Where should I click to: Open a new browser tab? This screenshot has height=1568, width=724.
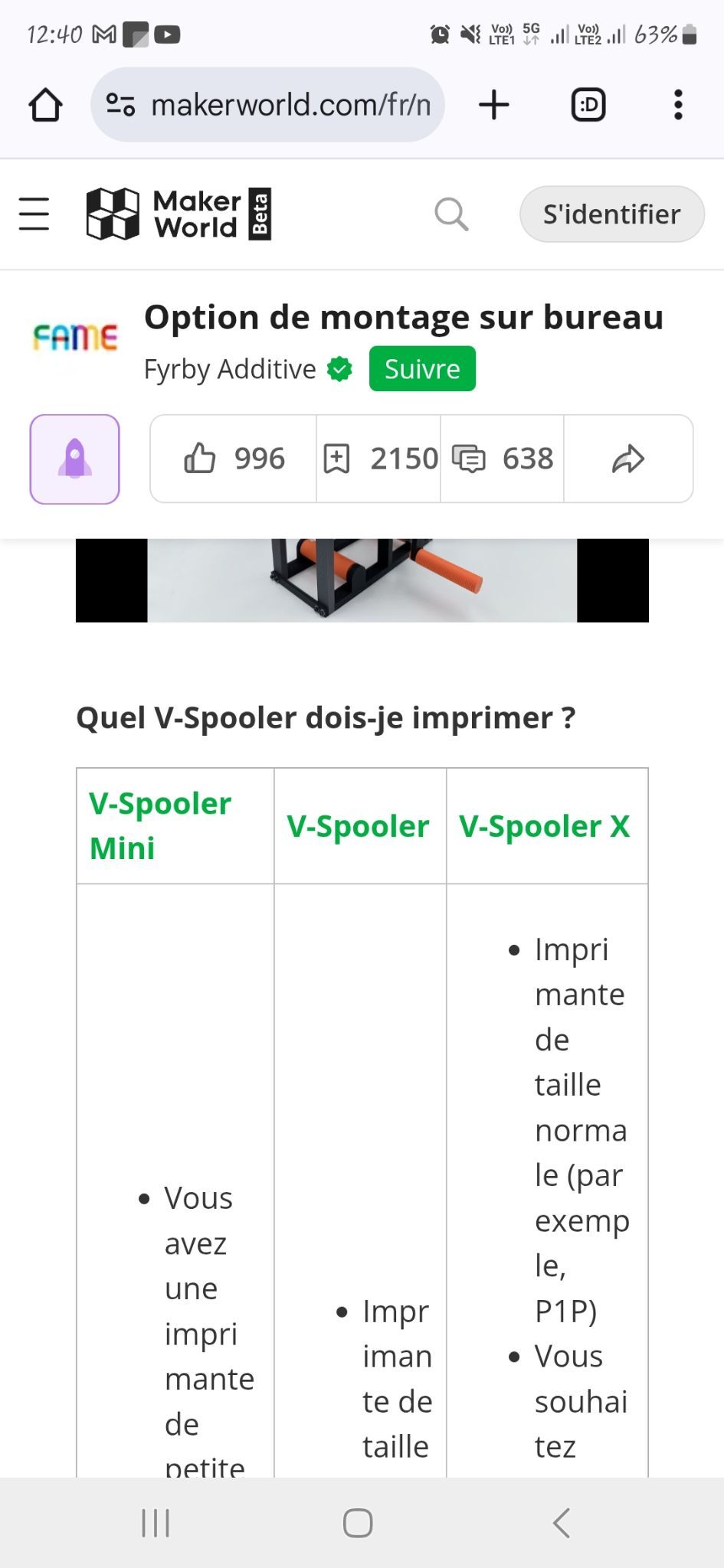click(493, 105)
